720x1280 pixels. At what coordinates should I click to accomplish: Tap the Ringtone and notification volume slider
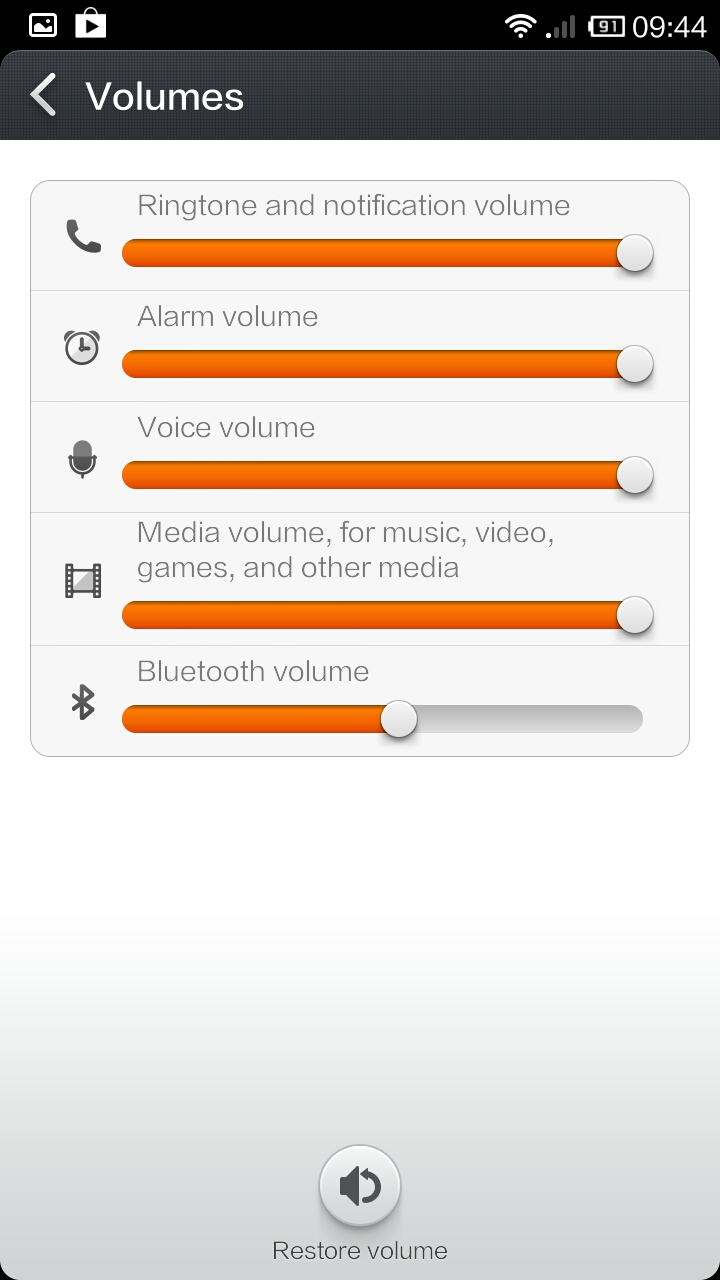[387, 253]
